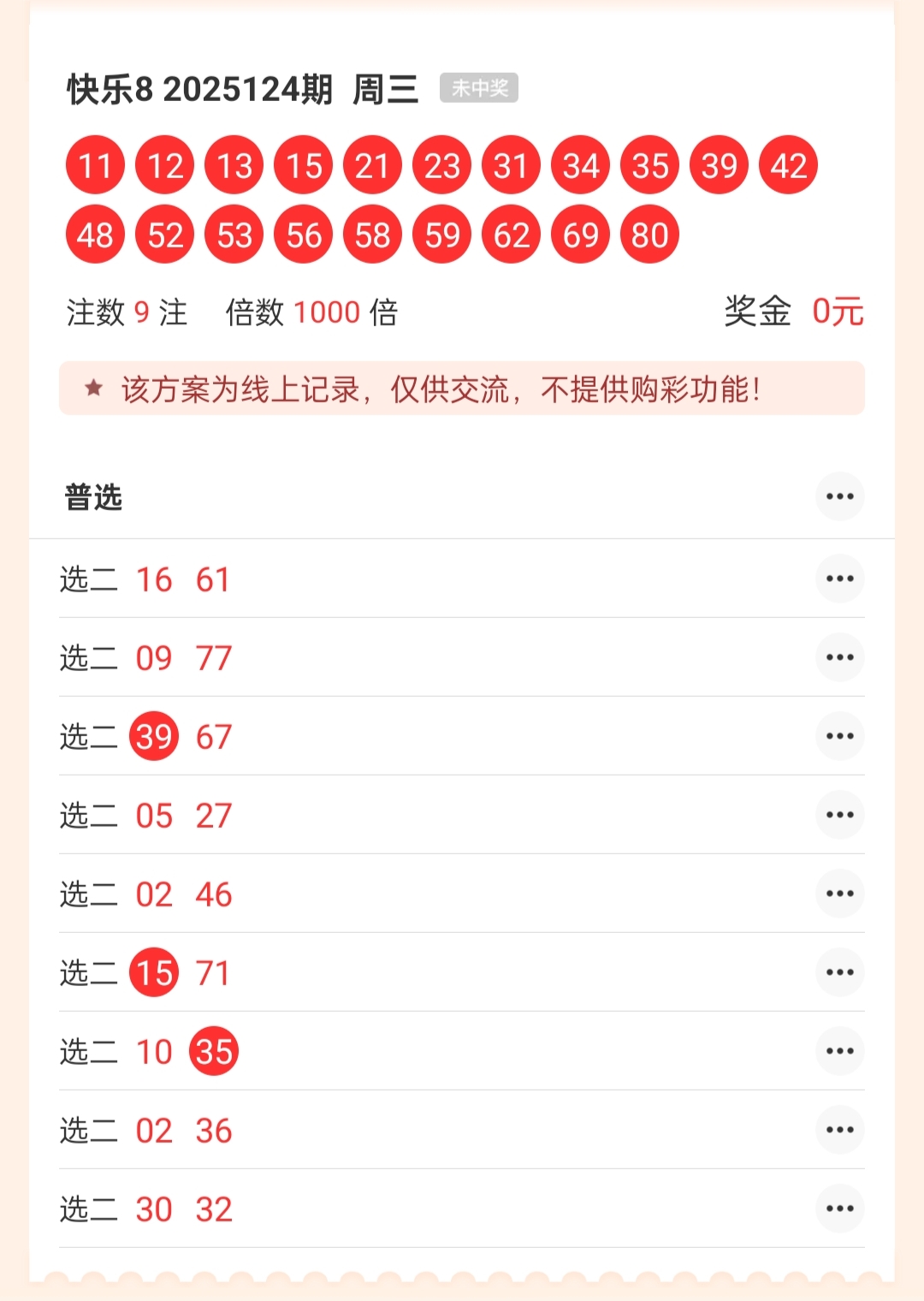This screenshot has width=924, height=1301.
Task: Select the highlighted ball 35 next to number 10
Action: pos(215,1051)
